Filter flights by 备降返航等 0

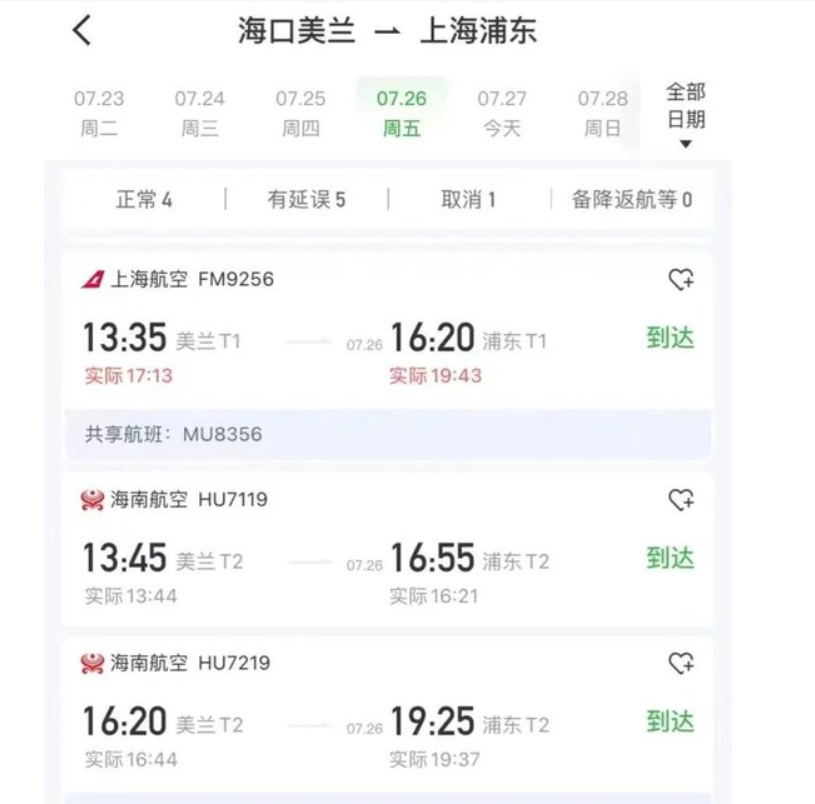[632, 200]
